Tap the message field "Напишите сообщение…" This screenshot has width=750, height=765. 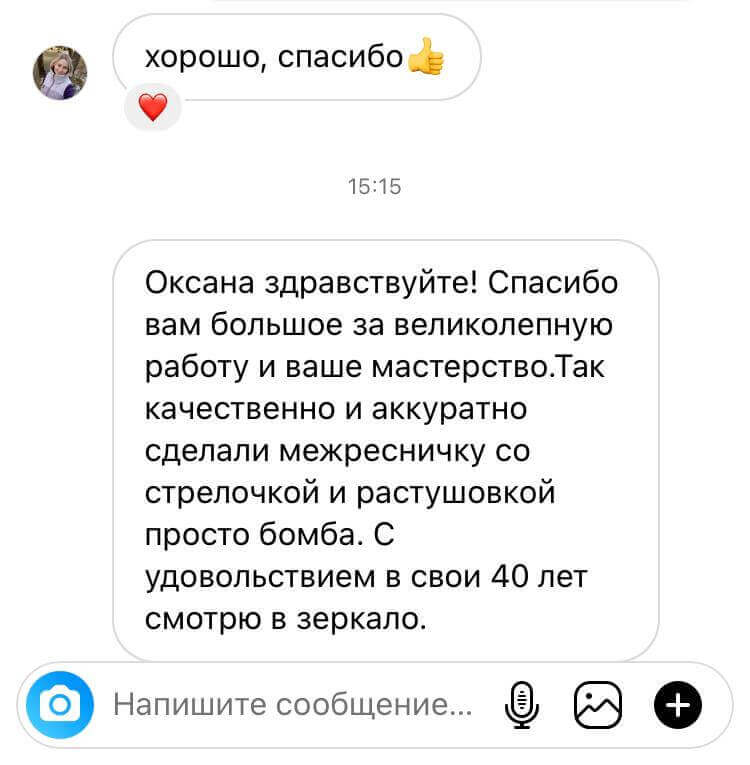[290, 706]
